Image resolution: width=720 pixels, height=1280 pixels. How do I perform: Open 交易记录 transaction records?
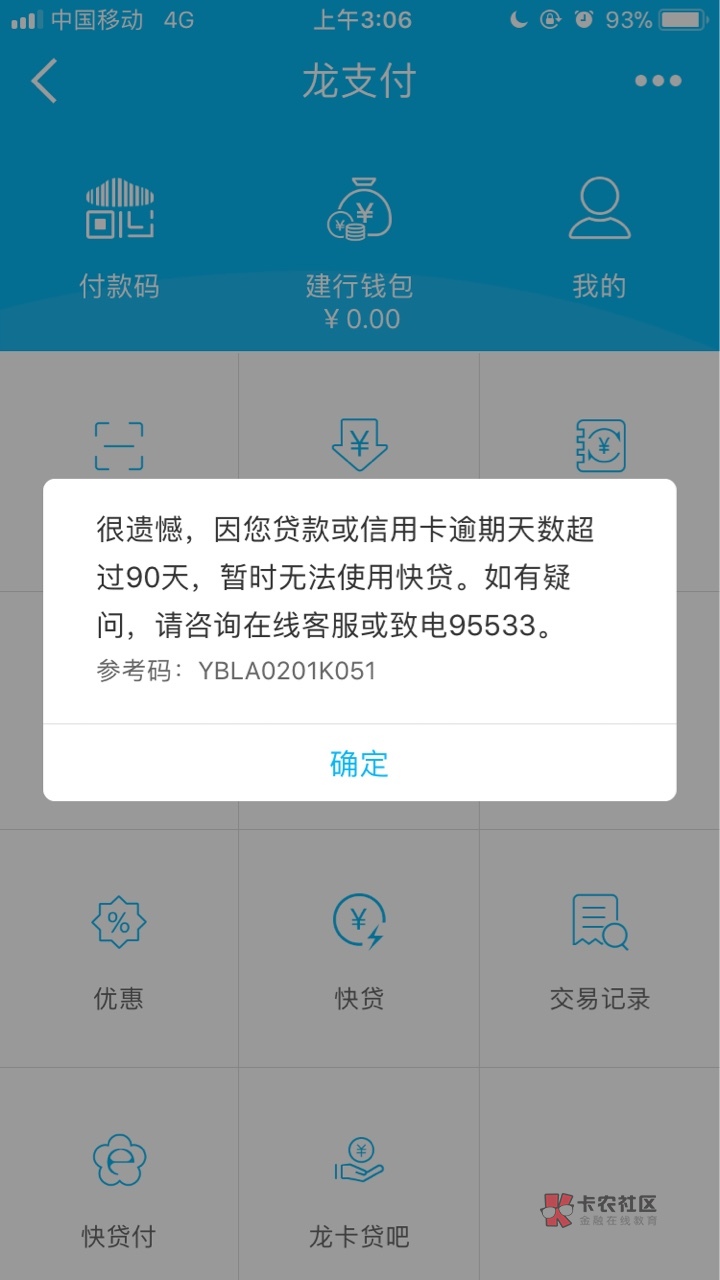(x=600, y=949)
